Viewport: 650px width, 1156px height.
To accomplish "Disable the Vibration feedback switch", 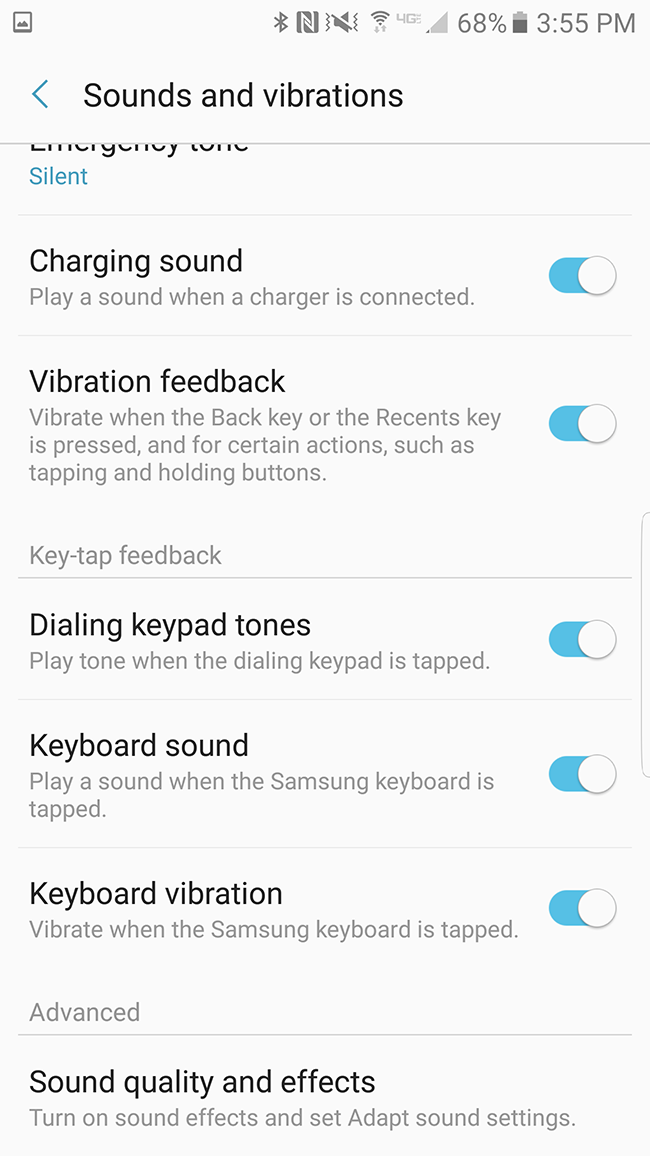I will point(582,424).
